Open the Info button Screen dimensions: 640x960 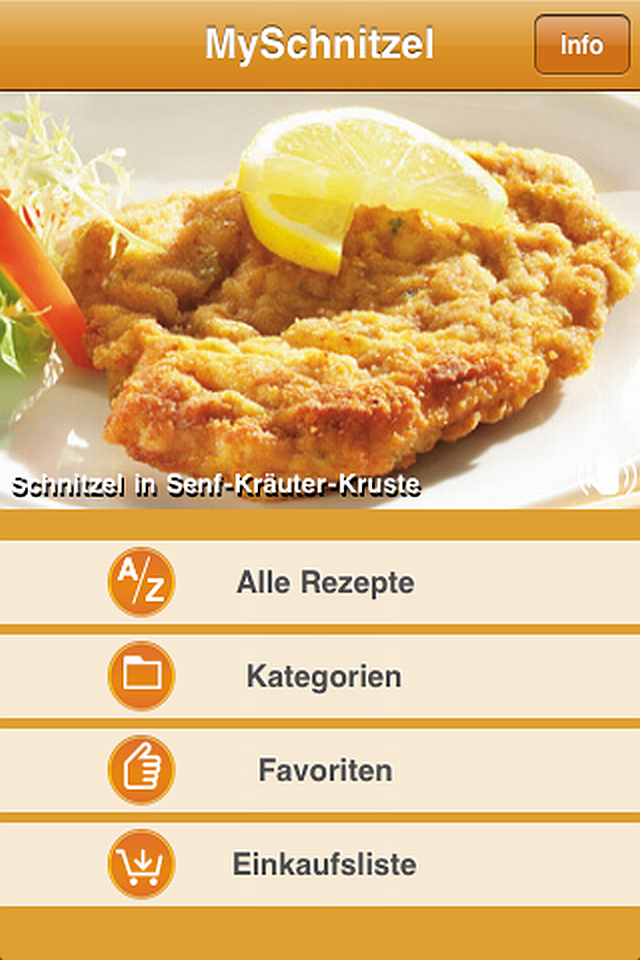click(x=581, y=45)
